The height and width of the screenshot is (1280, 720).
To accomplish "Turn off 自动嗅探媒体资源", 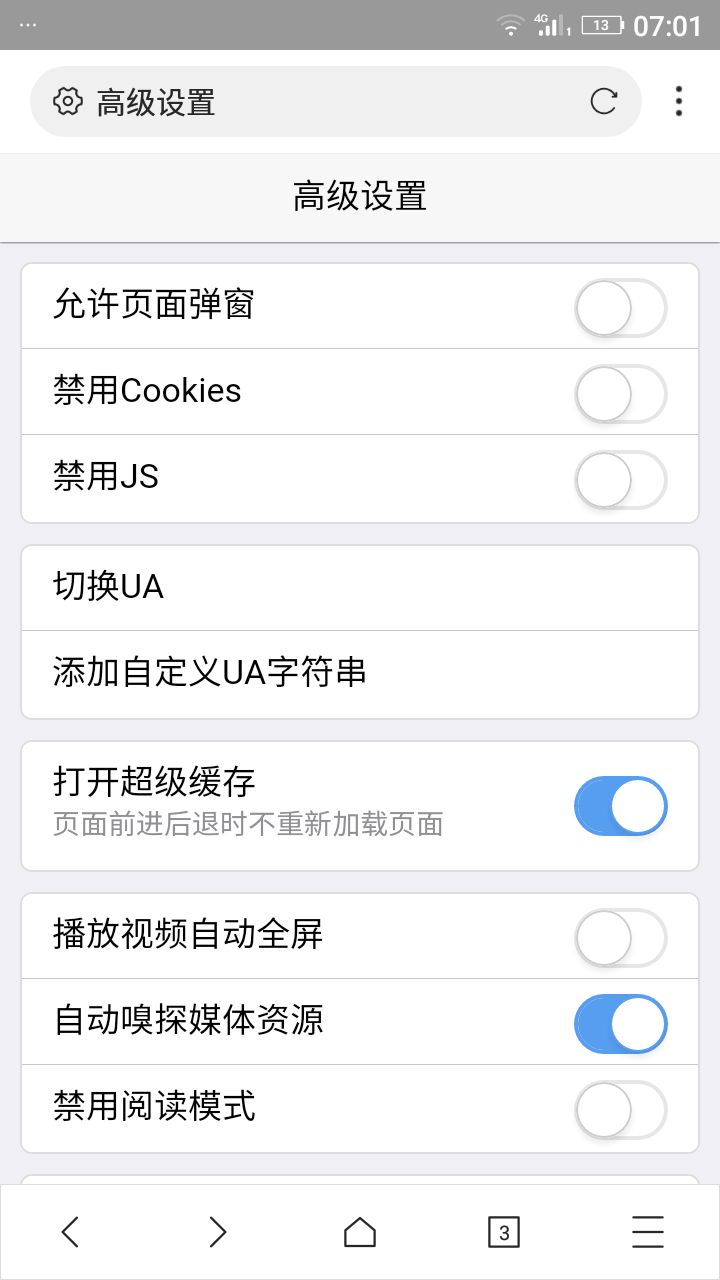I will [620, 1023].
